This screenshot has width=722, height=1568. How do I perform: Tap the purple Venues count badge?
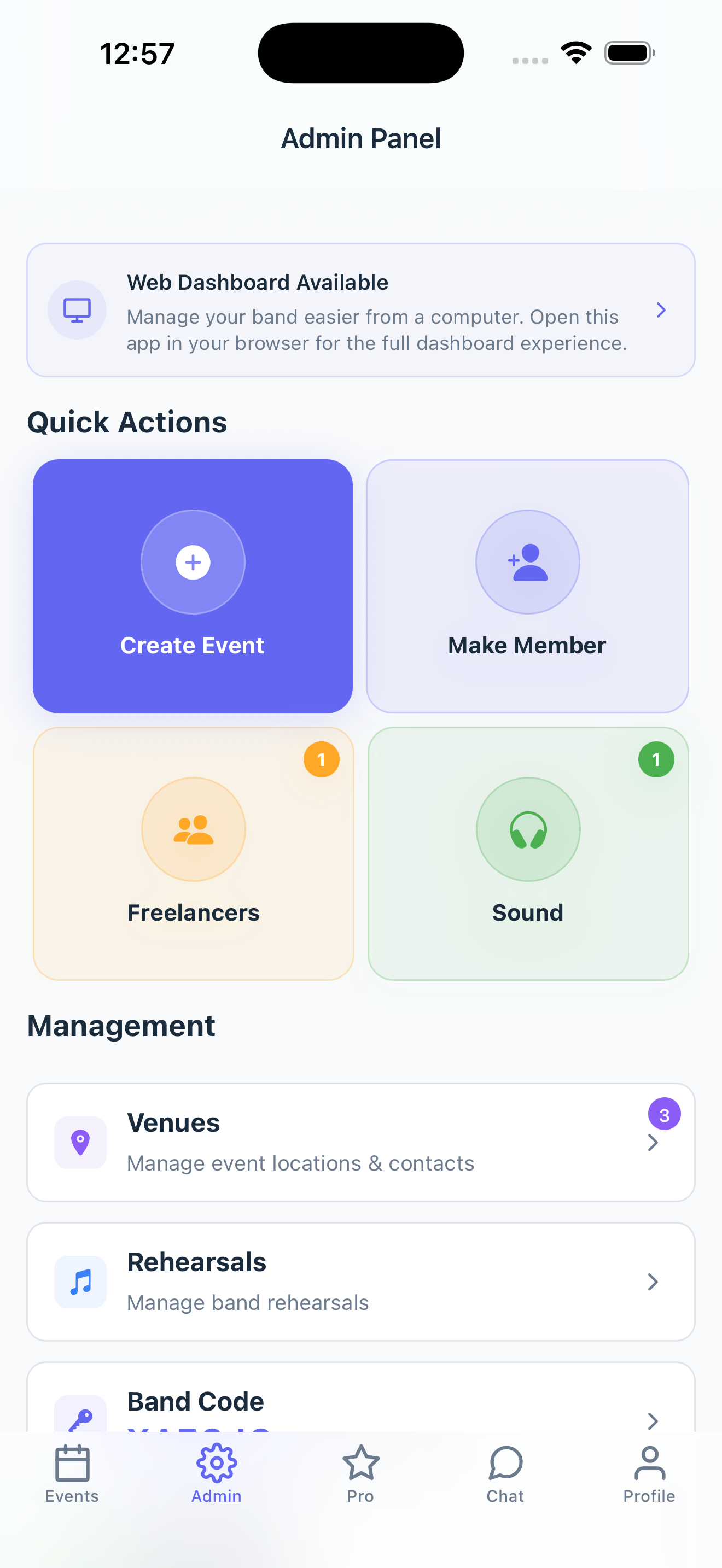(664, 1114)
